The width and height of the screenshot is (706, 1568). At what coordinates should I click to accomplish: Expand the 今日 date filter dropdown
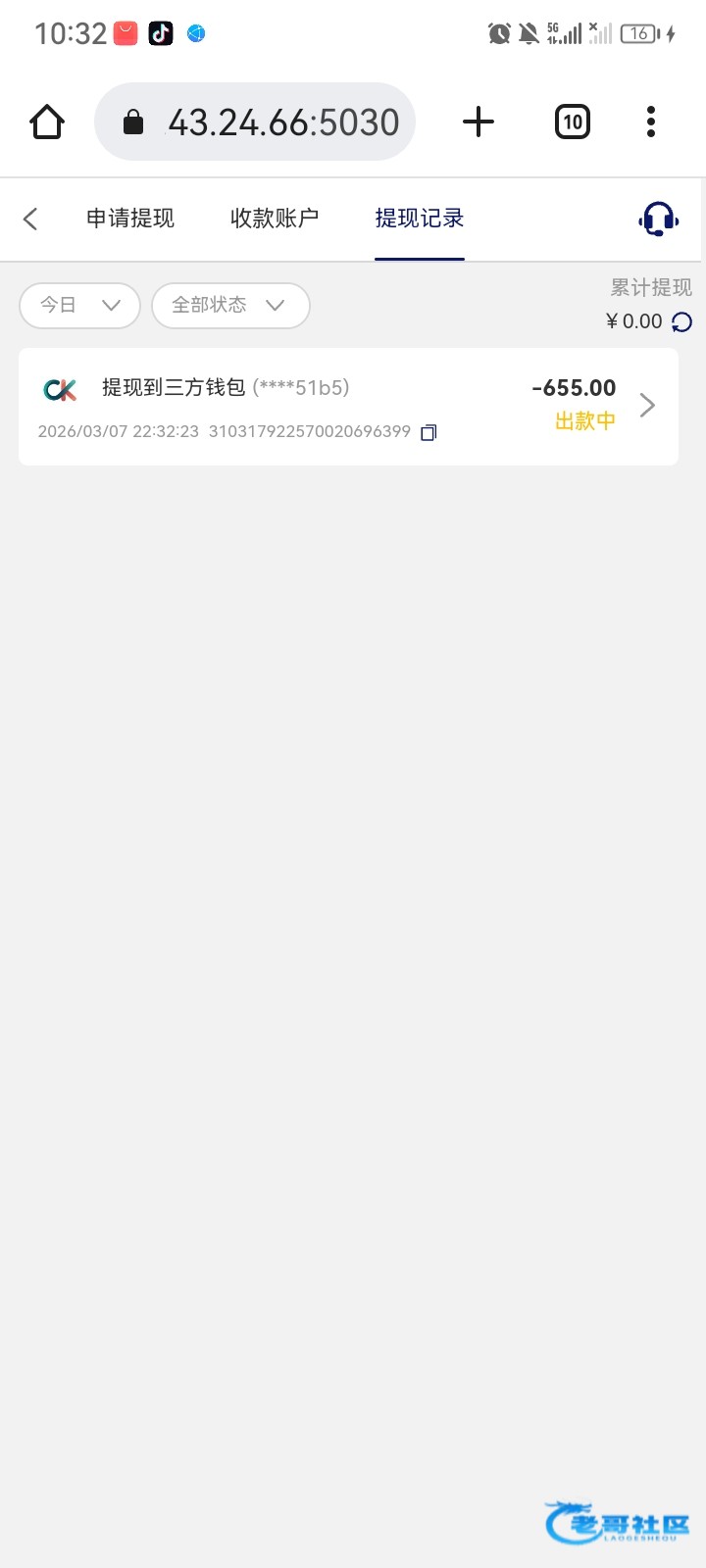79,305
